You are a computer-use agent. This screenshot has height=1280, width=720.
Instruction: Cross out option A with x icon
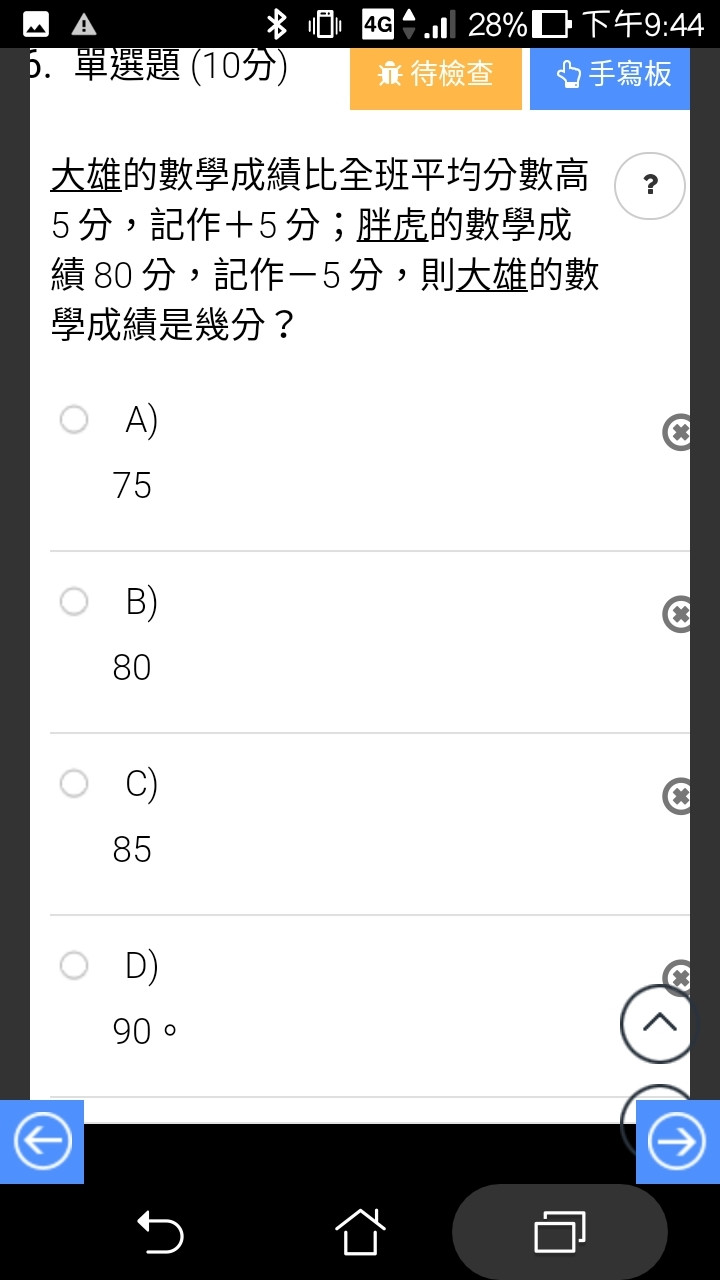click(x=679, y=432)
